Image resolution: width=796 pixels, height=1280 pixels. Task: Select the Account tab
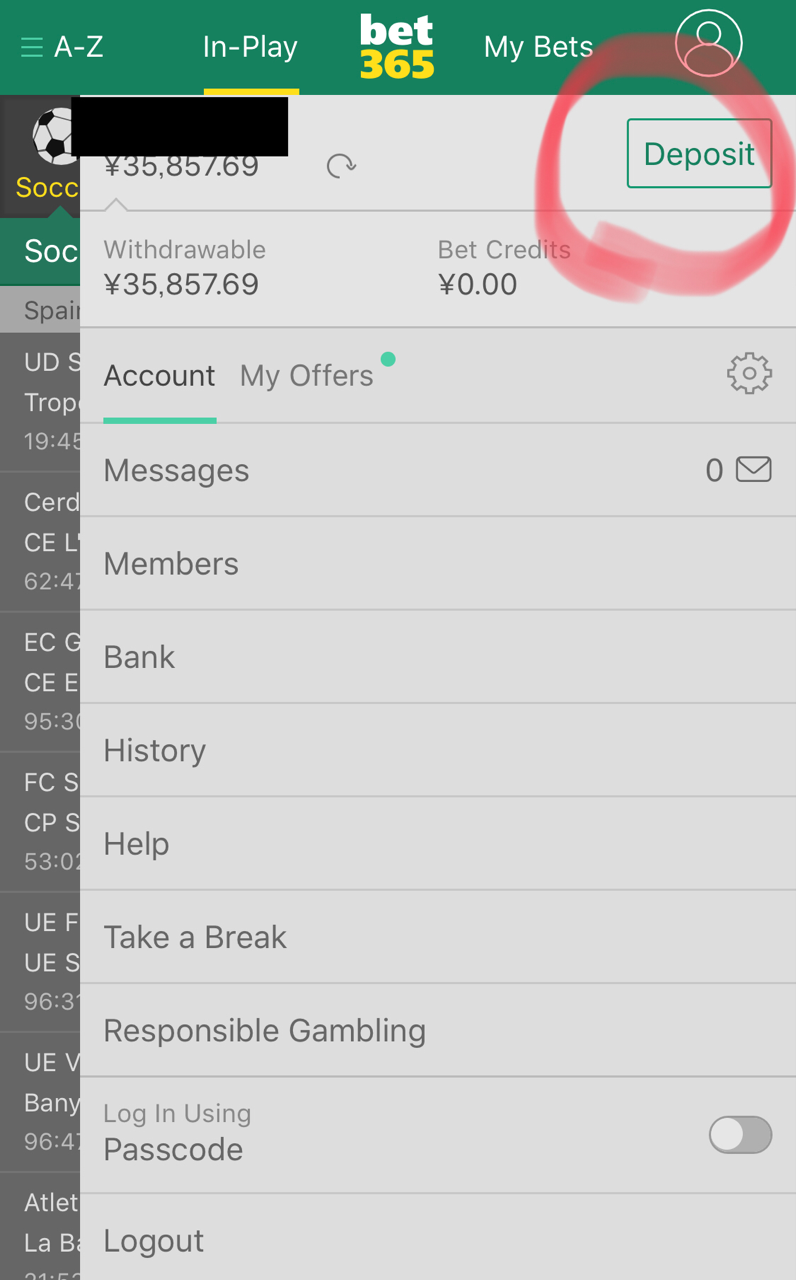click(x=160, y=376)
